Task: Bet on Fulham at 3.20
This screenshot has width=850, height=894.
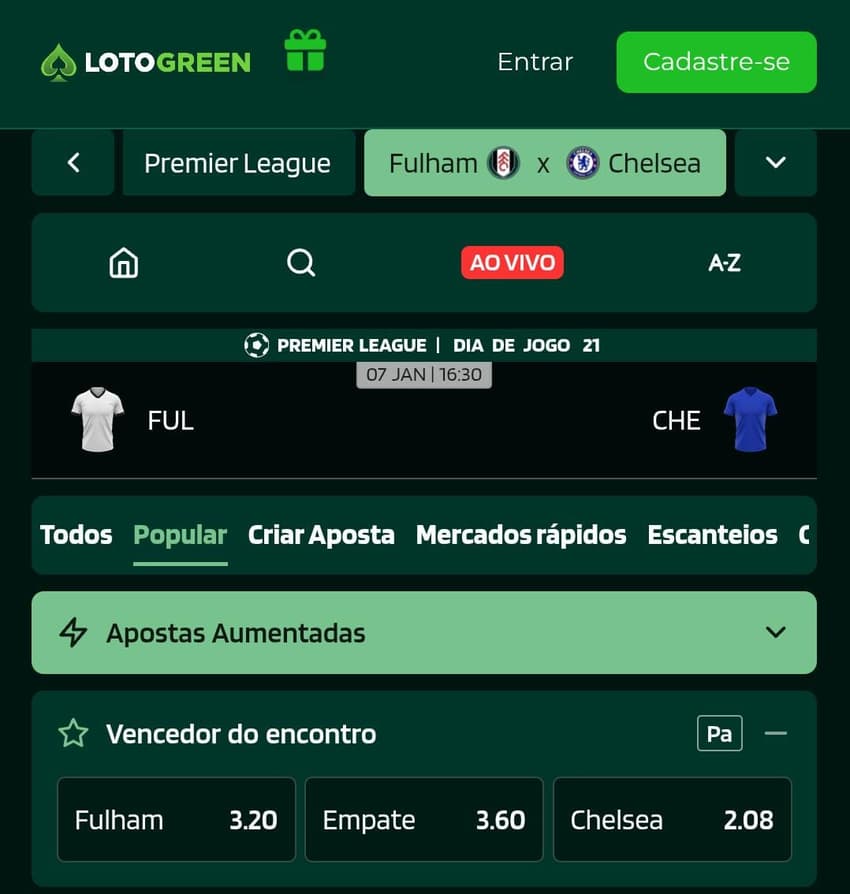Action: pyautogui.click(x=176, y=820)
